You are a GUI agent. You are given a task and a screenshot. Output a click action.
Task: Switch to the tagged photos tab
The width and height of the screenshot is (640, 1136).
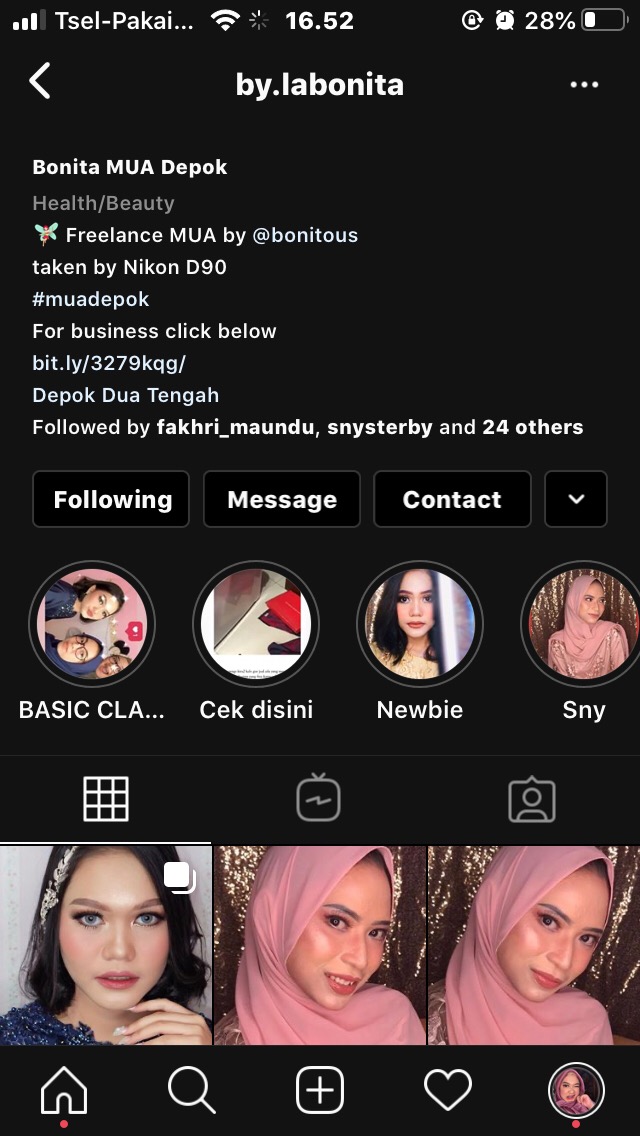(x=532, y=799)
